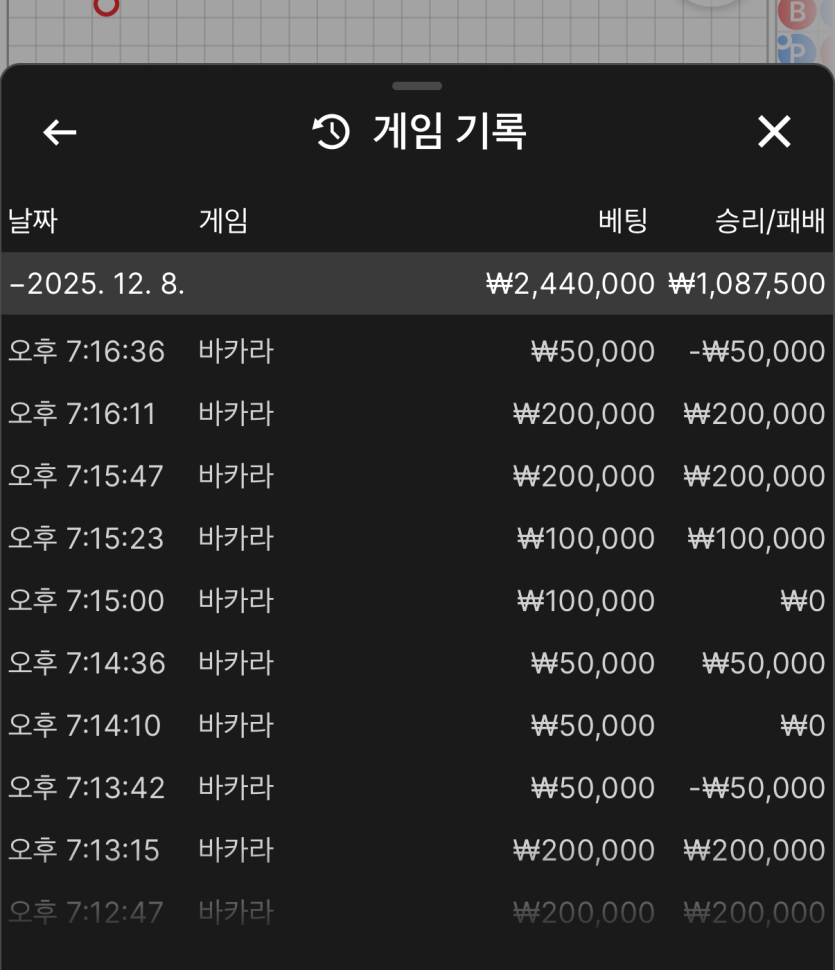View the 7:14:36 game entry
The height and width of the screenshot is (970, 835).
pos(417,663)
